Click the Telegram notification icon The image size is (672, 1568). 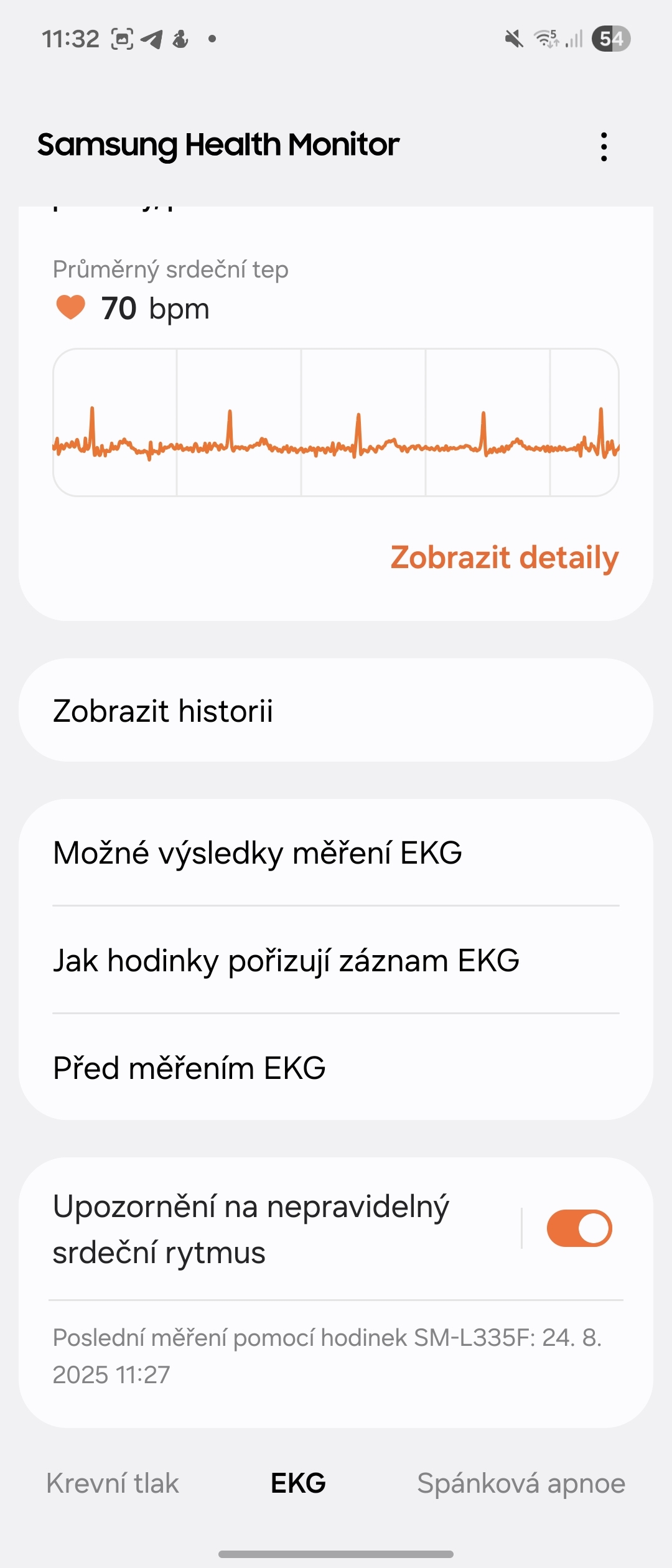151,39
